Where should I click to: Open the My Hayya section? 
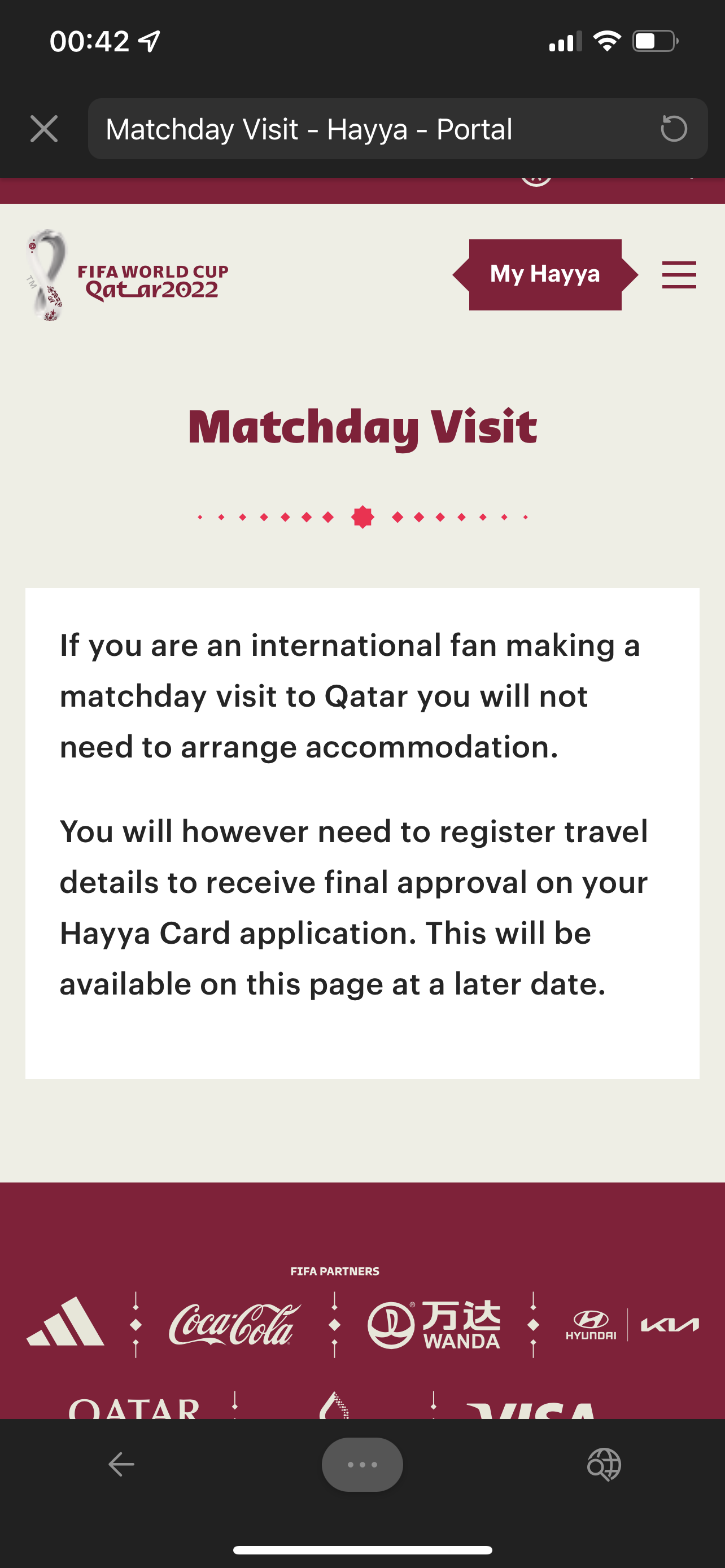[545, 274]
